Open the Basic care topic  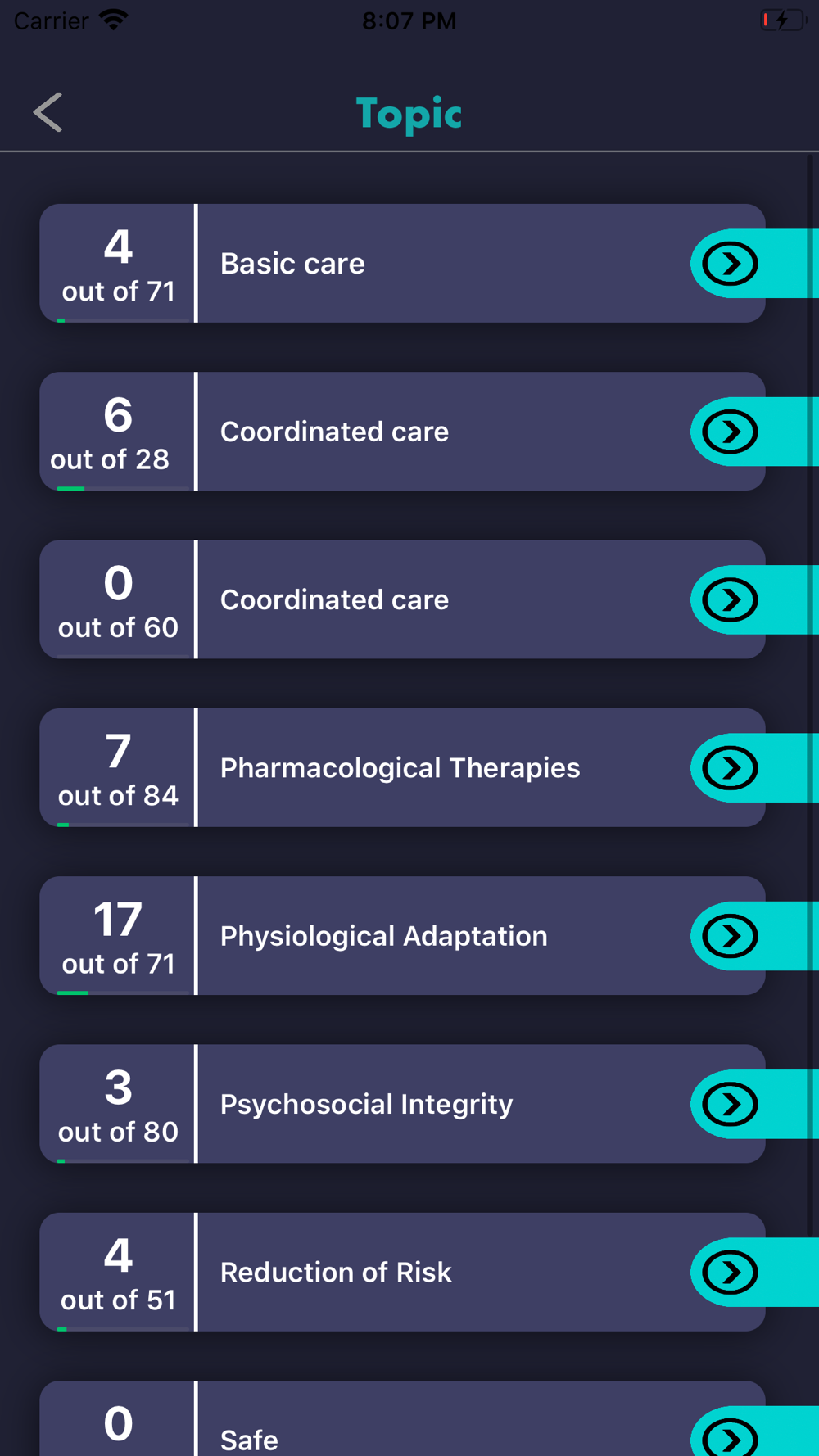pyautogui.click(x=402, y=264)
